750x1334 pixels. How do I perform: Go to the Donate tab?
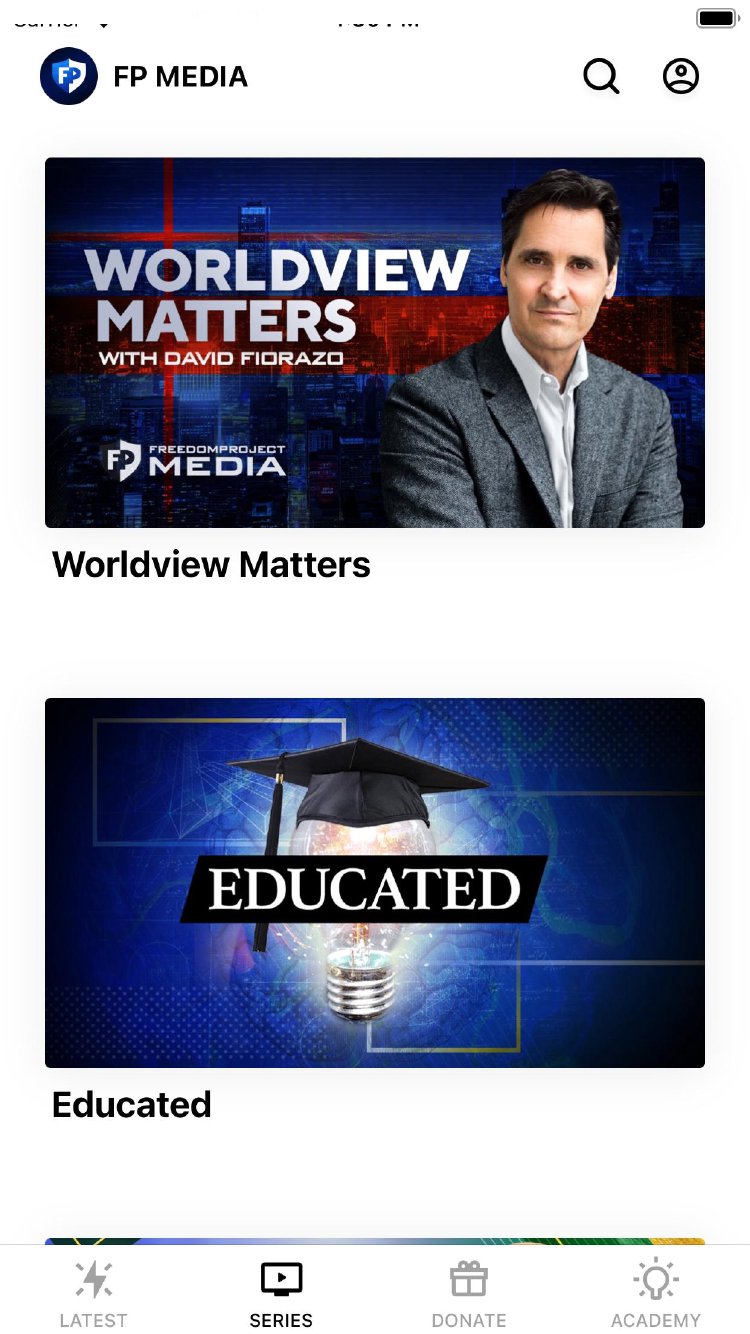point(469,1293)
